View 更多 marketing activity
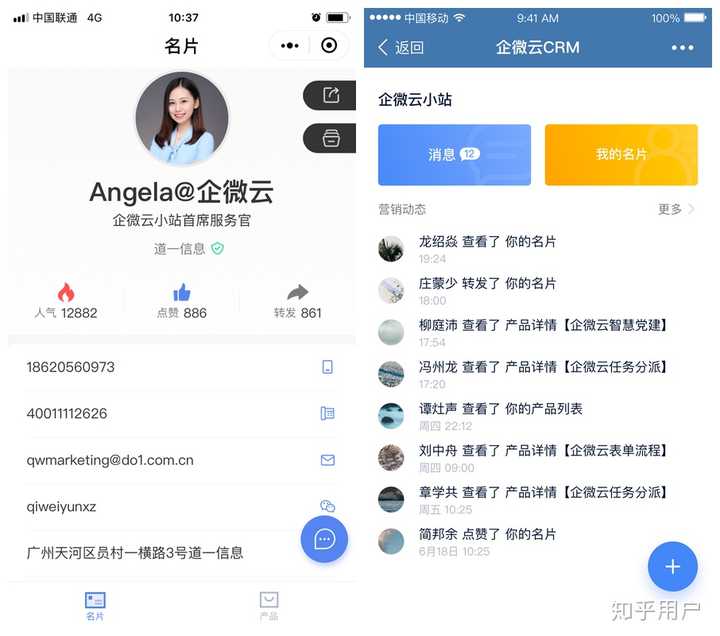This screenshot has width=720, height=636. coord(676,209)
